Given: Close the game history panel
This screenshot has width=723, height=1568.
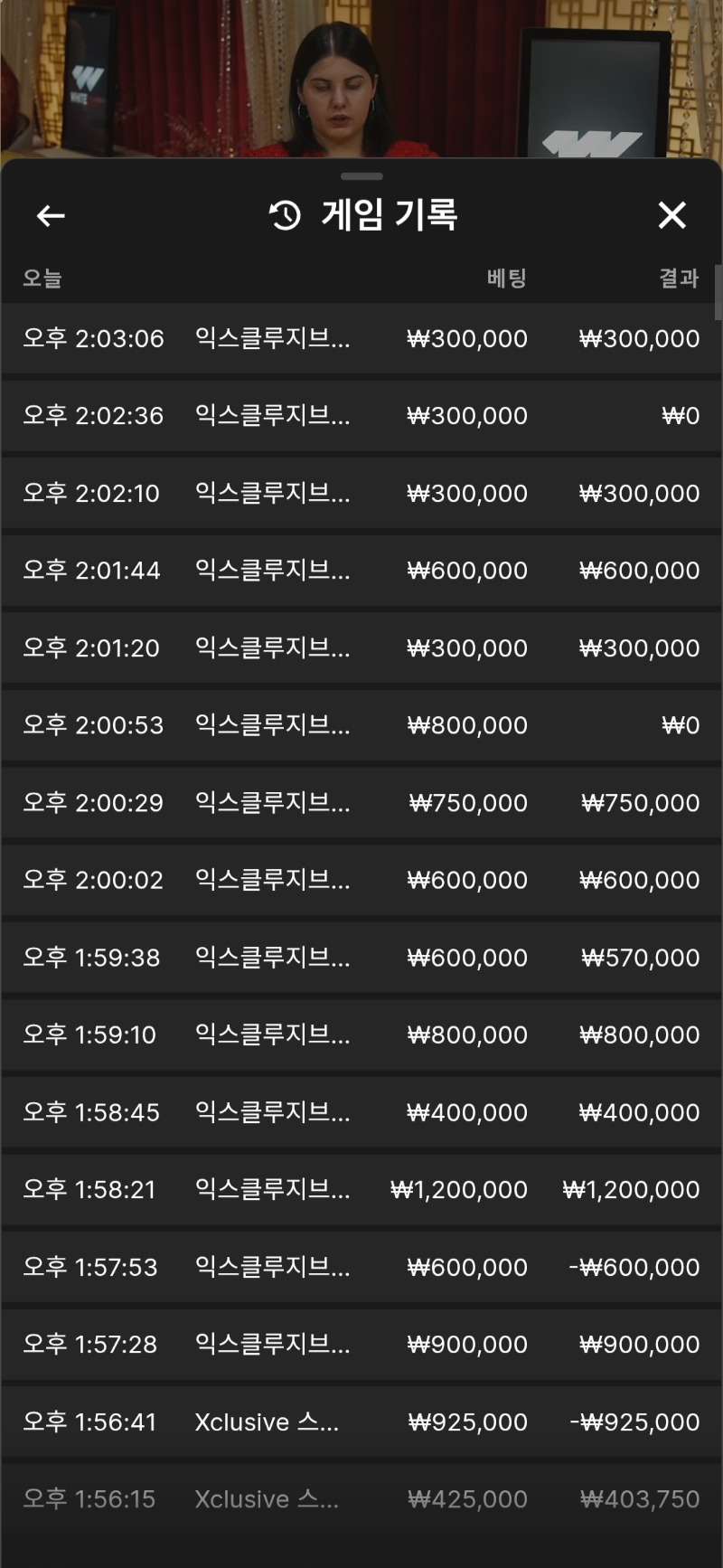Looking at the screenshot, I should click(x=671, y=215).
